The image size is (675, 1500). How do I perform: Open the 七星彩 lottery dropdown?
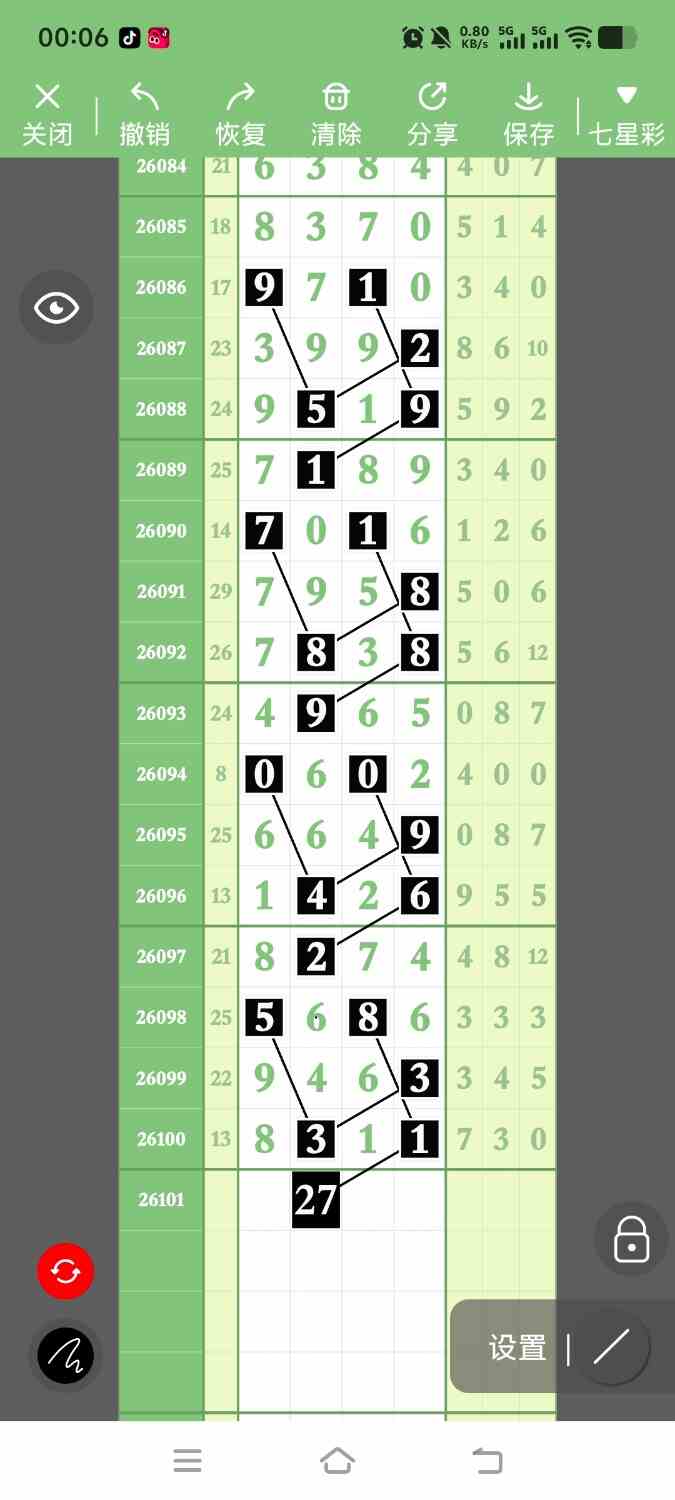tap(626, 114)
